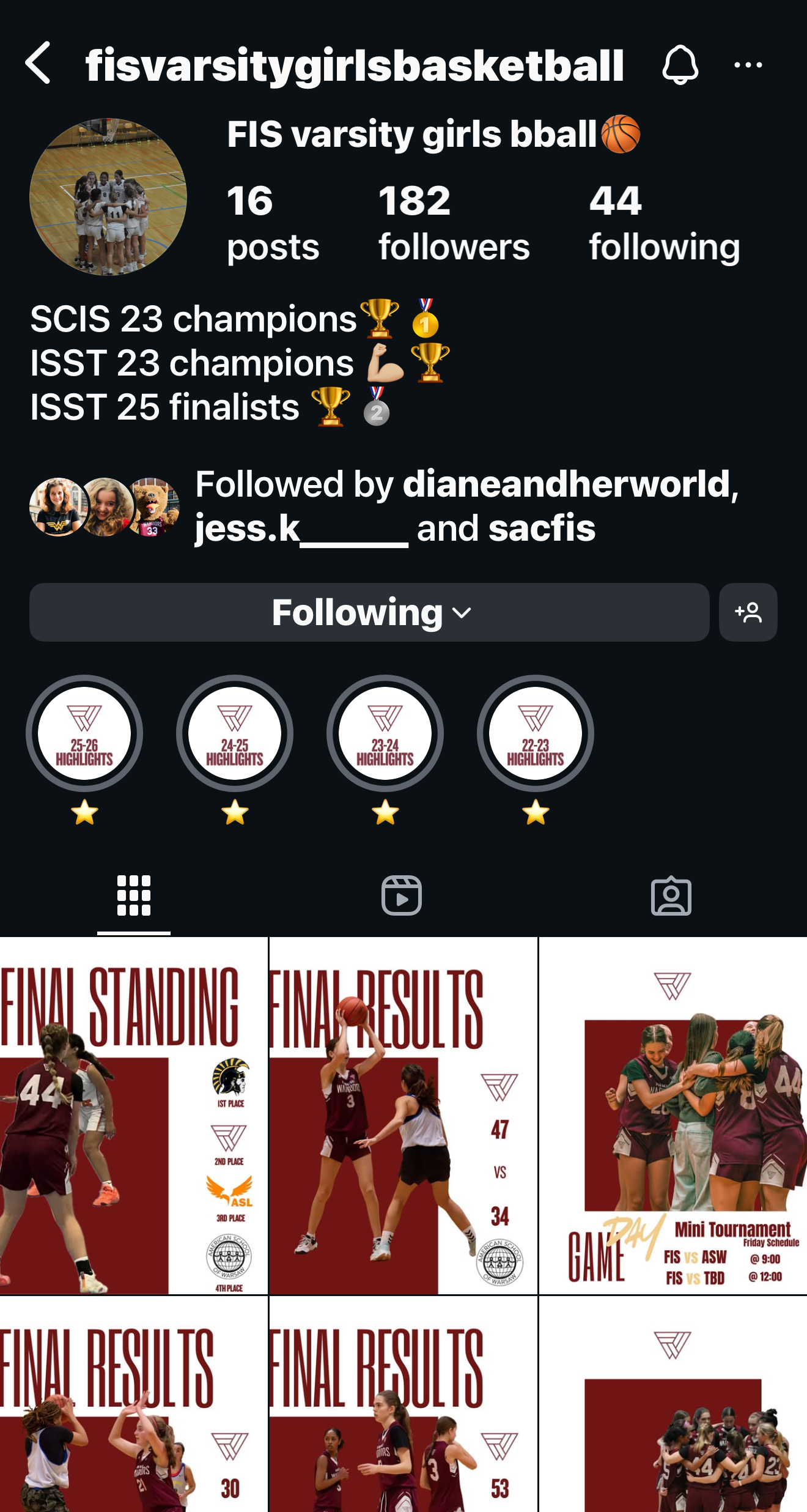Switch to the posts grid tab
Viewport: 807px width, 1512px height.
pos(133,895)
